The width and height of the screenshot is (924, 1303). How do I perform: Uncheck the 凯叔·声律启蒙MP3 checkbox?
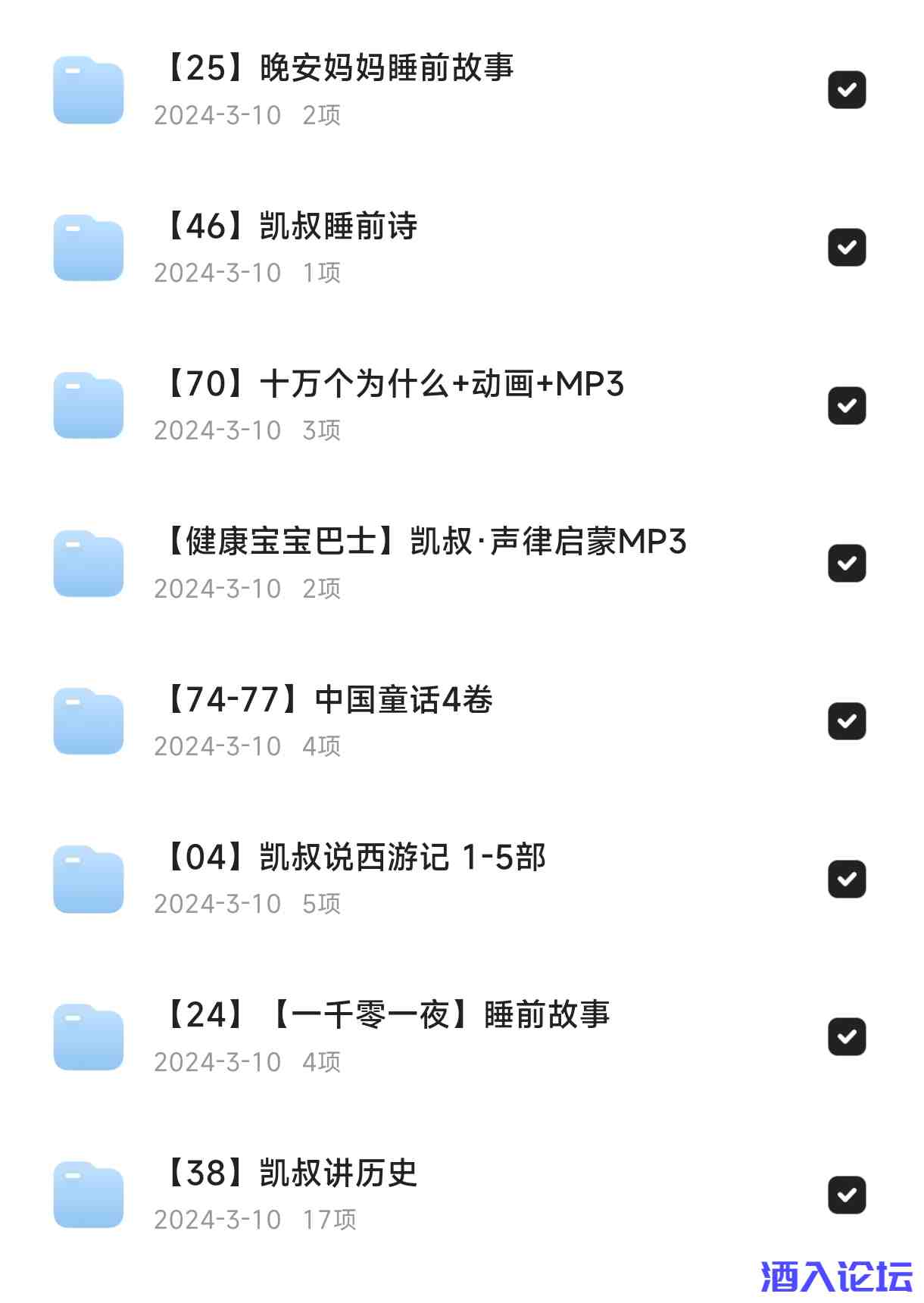[x=847, y=564]
